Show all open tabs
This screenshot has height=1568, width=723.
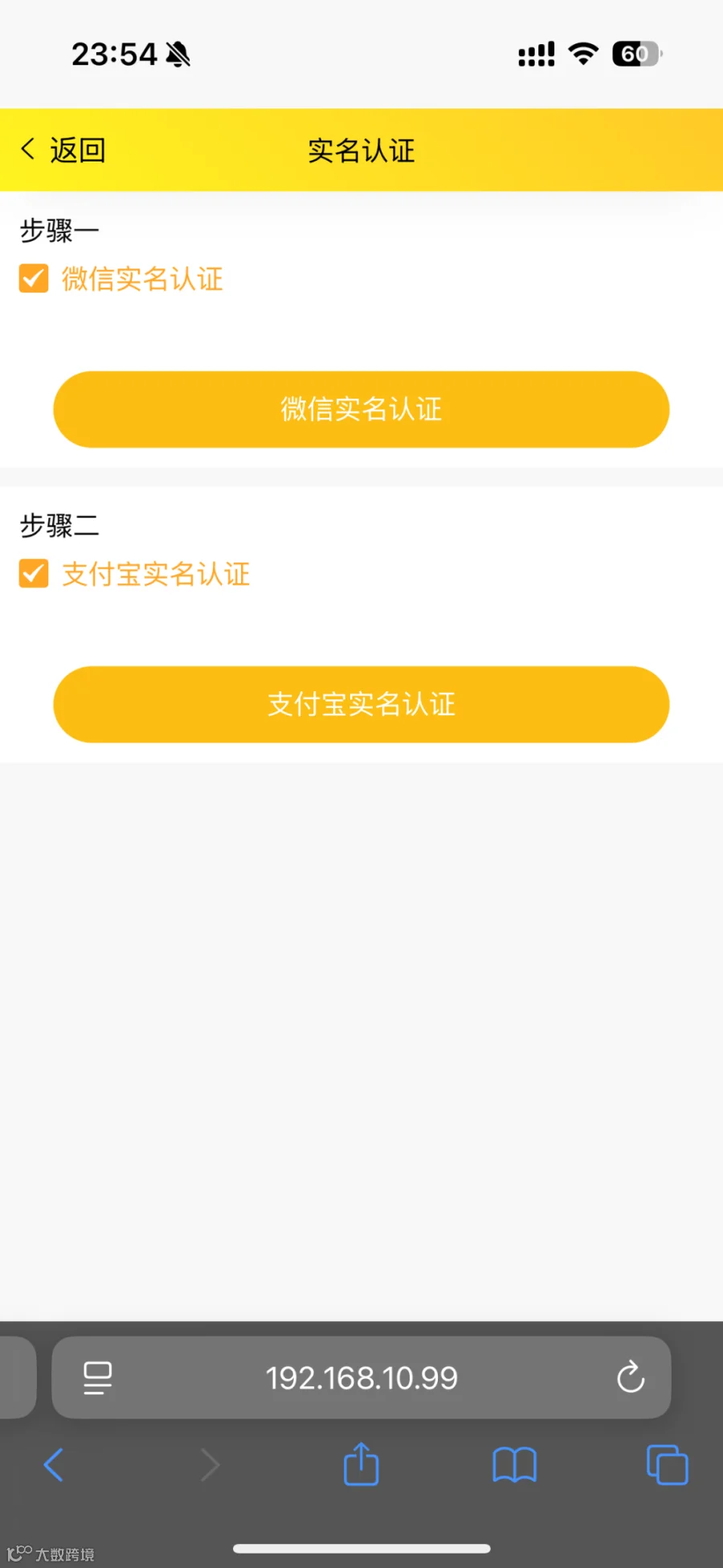[667, 1464]
